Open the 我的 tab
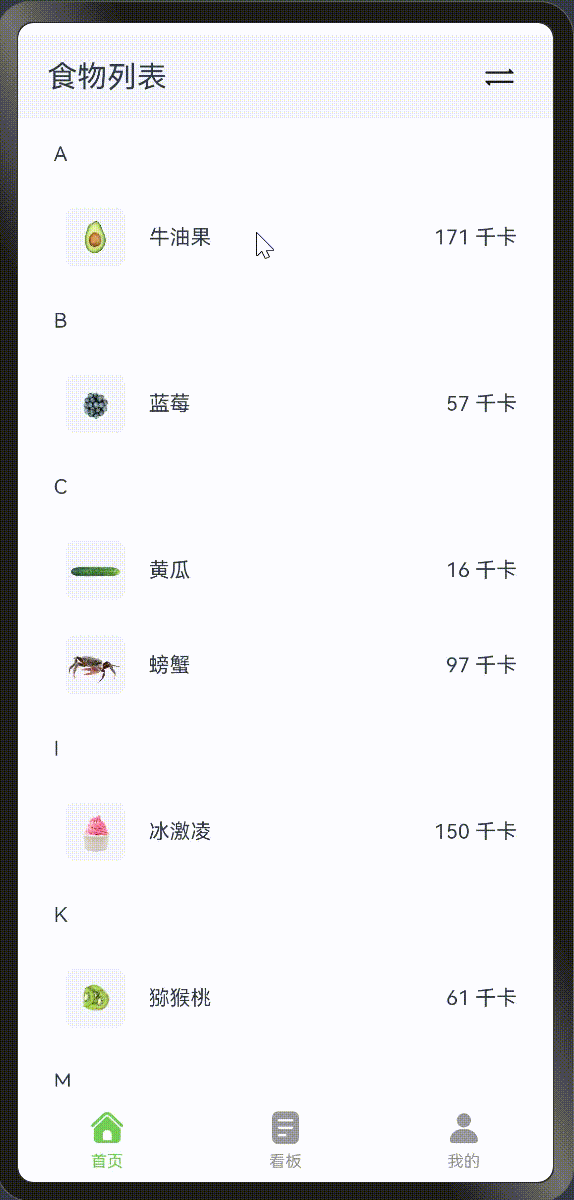The height and width of the screenshot is (1200, 574). pos(464,1140)
